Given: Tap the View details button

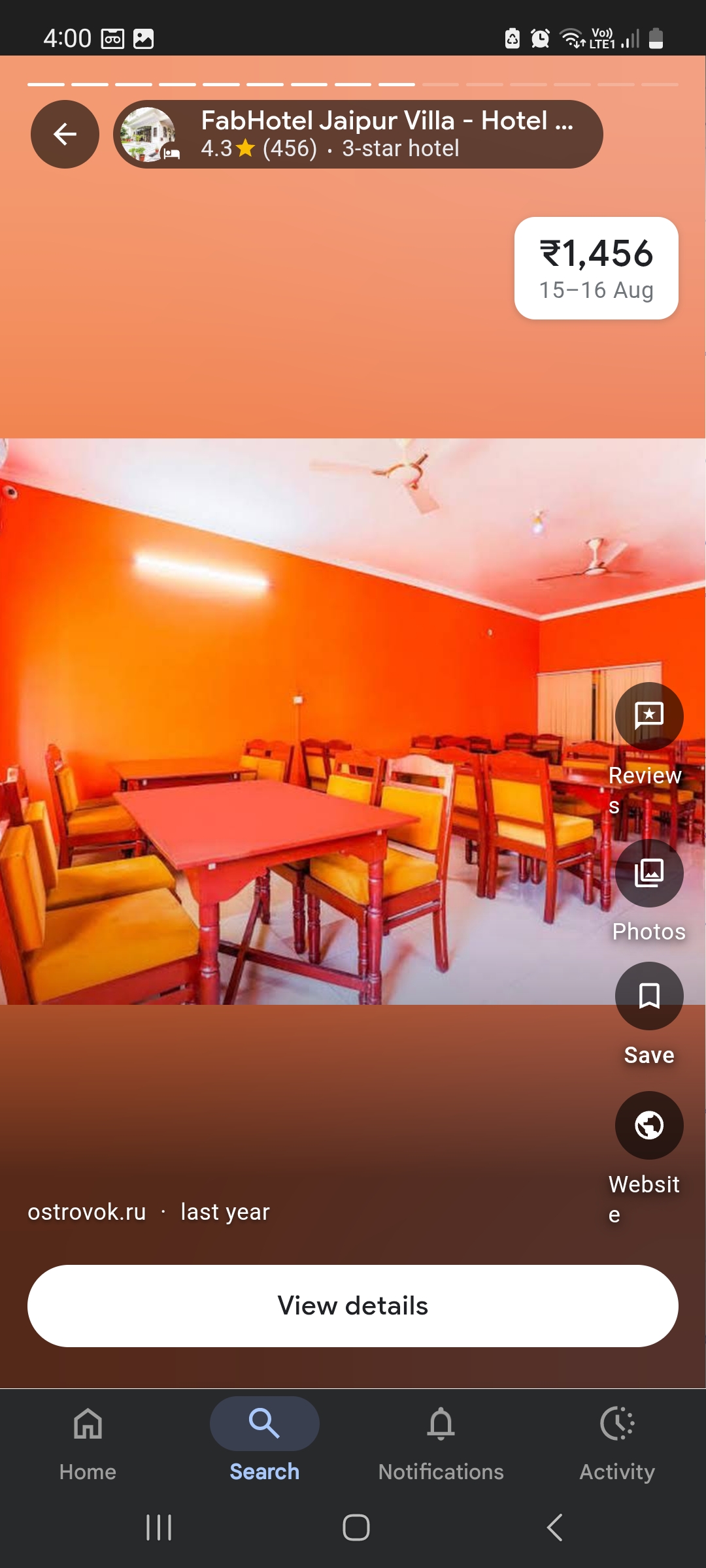Looking at the screenshot, I should click(353, 1305).
